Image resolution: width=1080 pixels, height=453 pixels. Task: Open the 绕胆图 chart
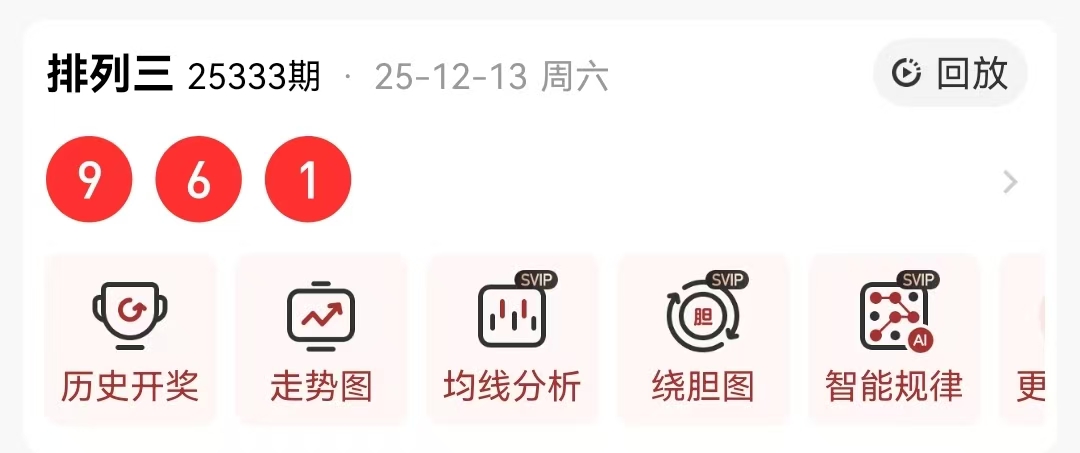coord(703,340)
